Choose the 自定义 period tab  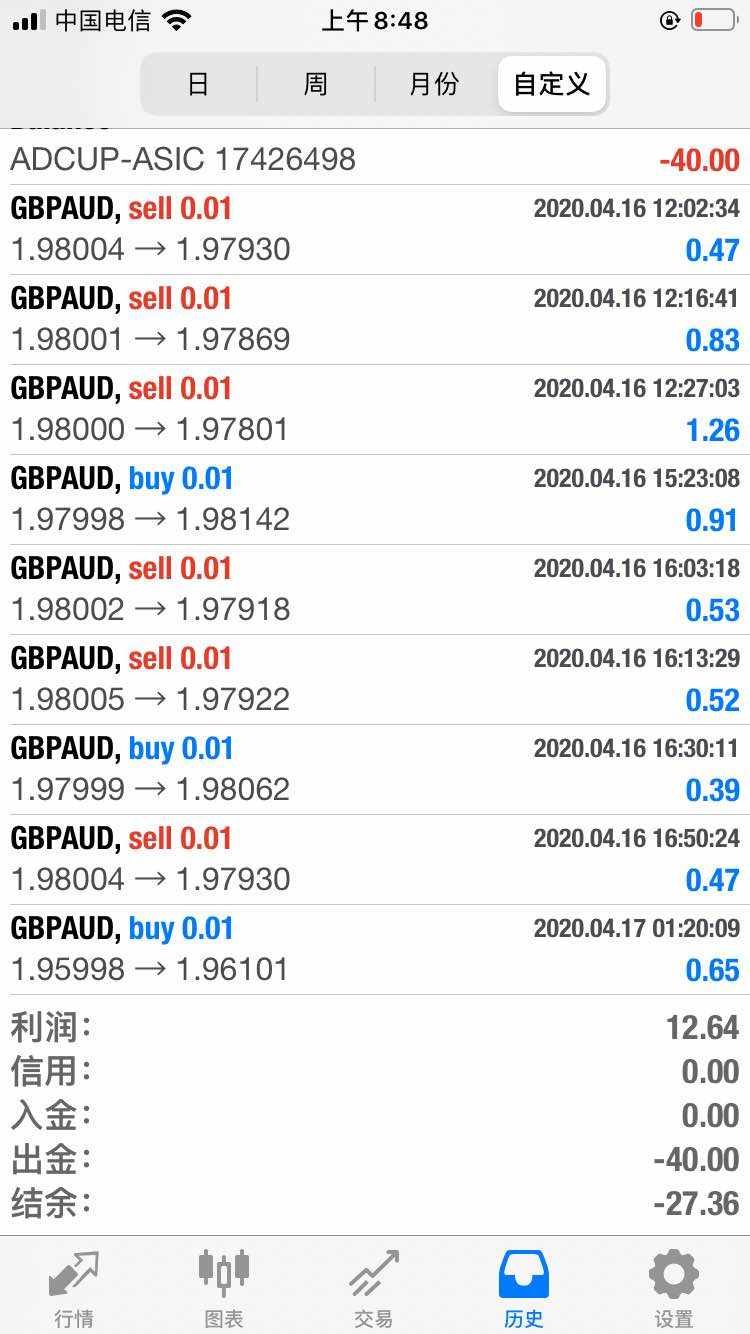tap(552, 84)
